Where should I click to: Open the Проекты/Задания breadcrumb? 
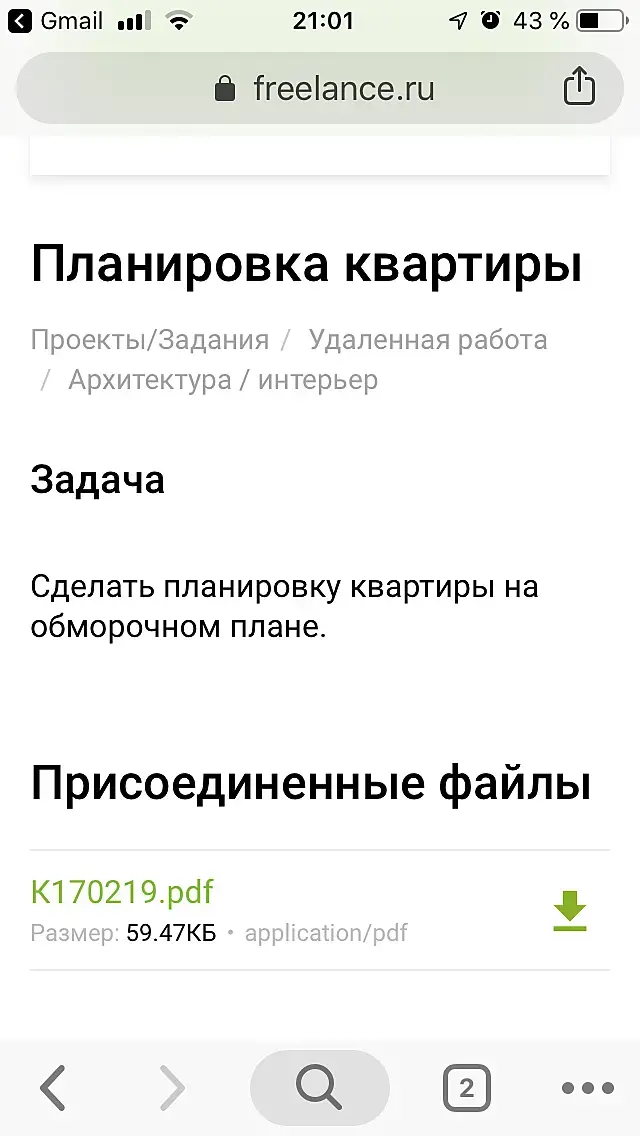tap(150, 340)
